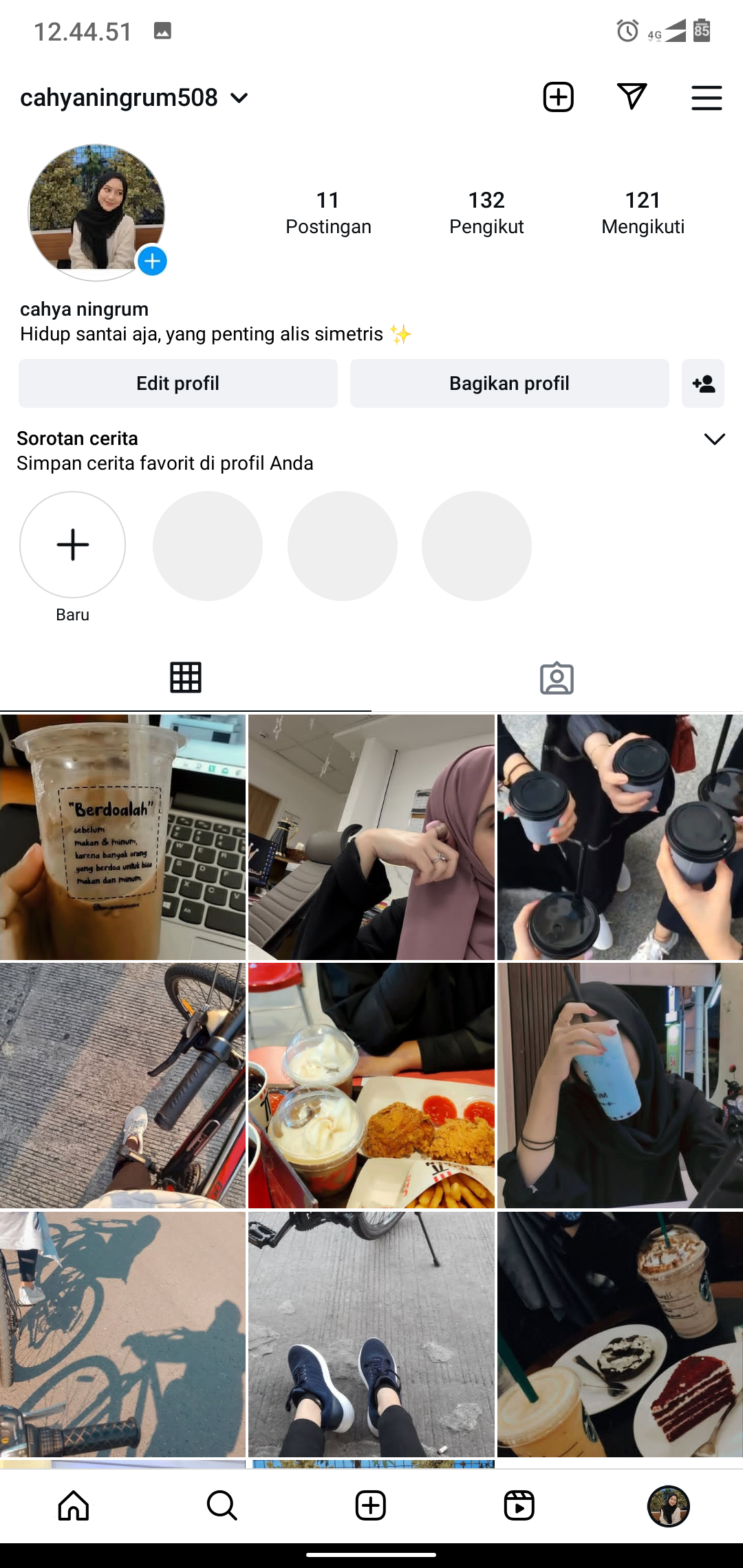This screenshot has width=743, height=1568.
Task: Open the Reels tab
Action: pos(519,1505)
